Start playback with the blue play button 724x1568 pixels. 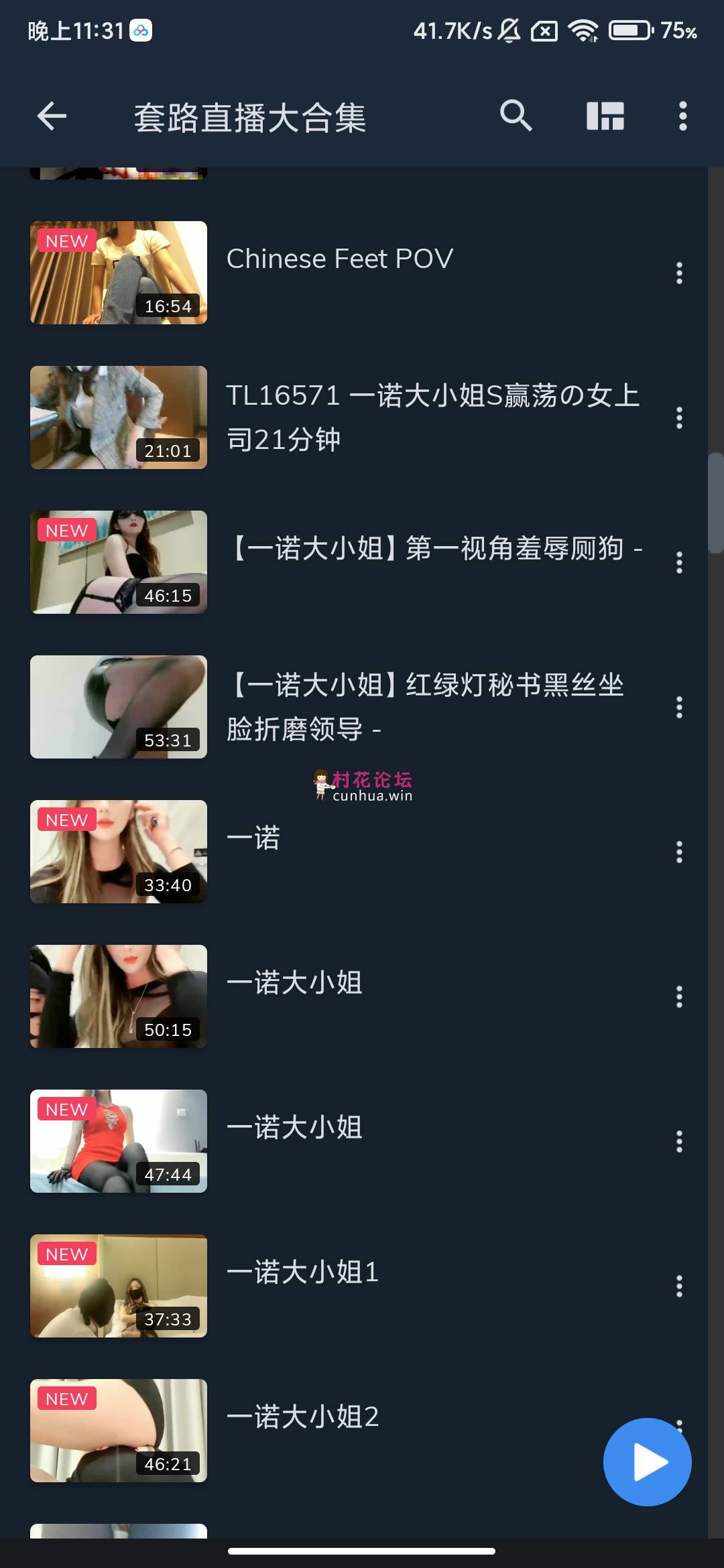(647, 1461)
